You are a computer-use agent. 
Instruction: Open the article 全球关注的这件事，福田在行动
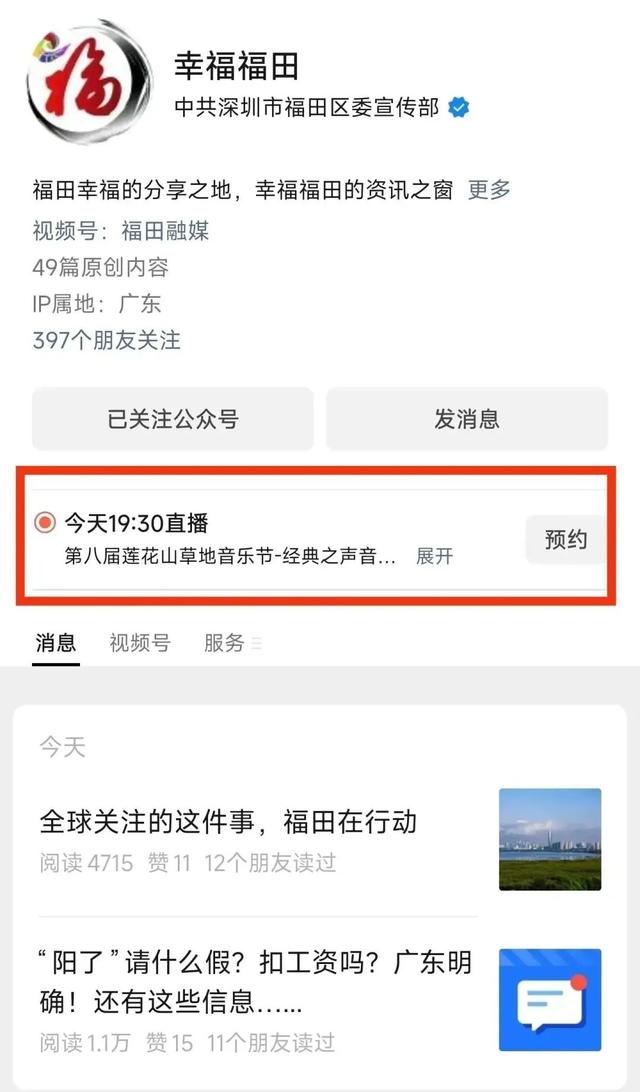[320, 839]
